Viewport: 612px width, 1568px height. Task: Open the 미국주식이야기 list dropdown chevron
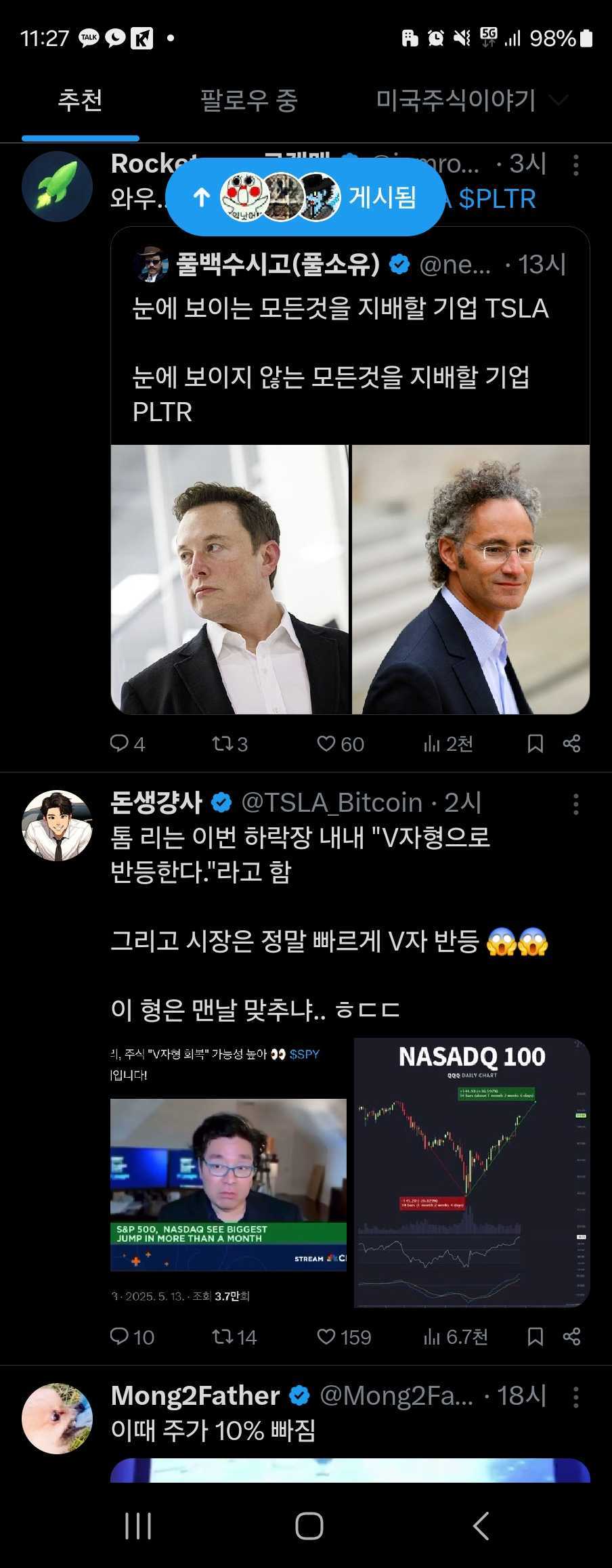(561, 100)
